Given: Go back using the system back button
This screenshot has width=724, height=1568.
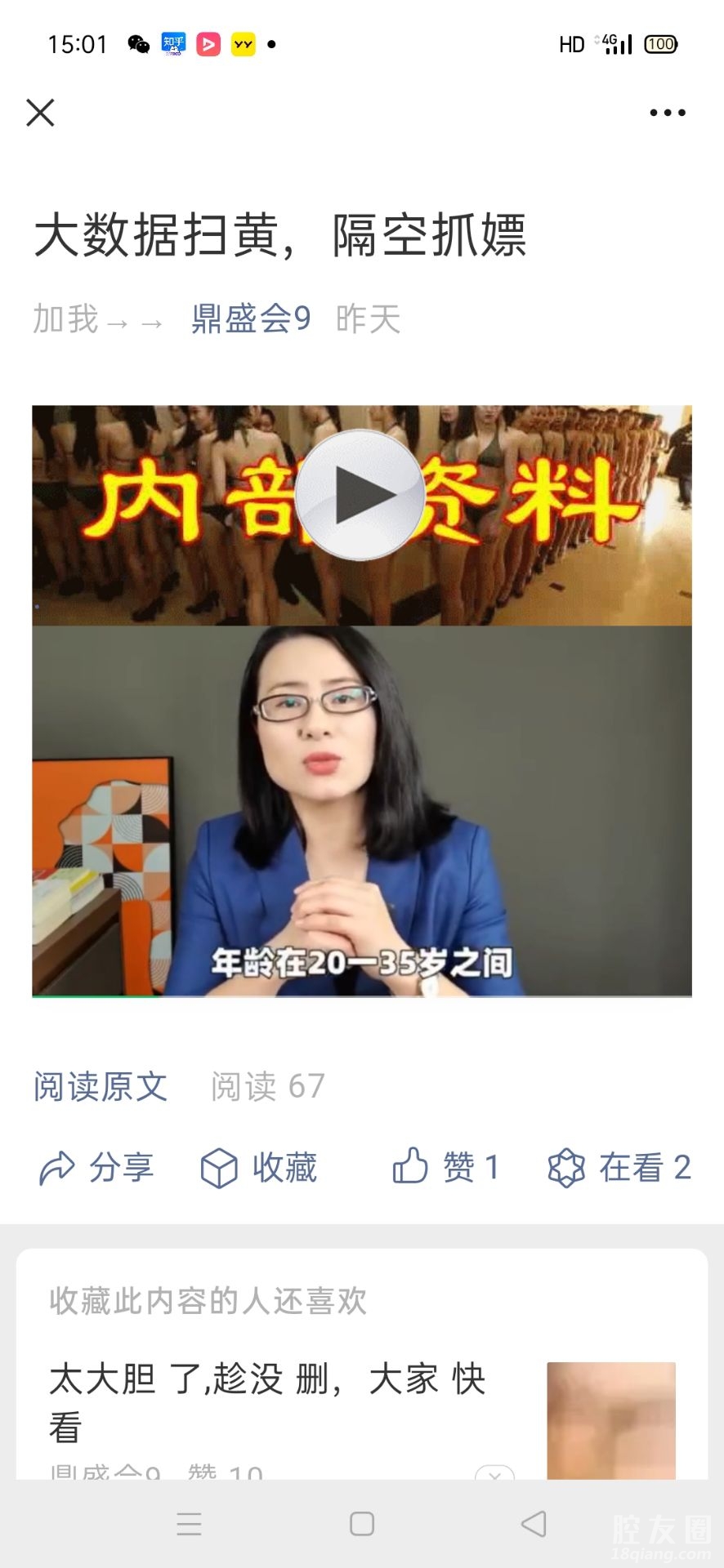Looking at the screenshot, I should (534, 1524).
